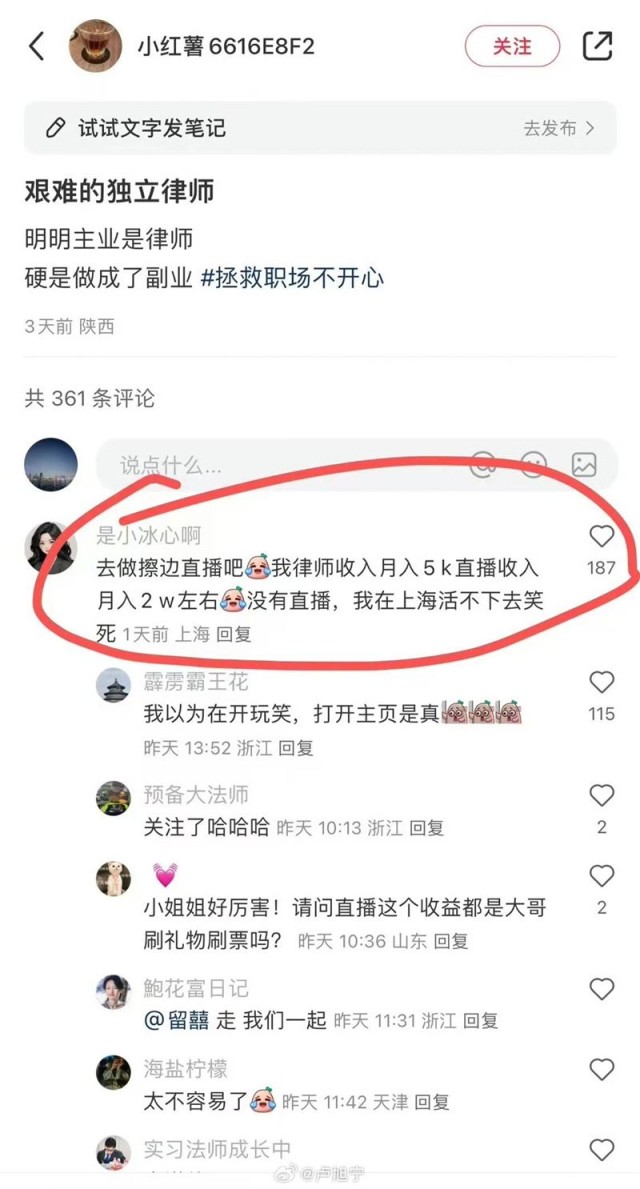Like the comment by 预备大法师
The height and width of the screenshot is (1189, 640).
click(x=601, y=796)
